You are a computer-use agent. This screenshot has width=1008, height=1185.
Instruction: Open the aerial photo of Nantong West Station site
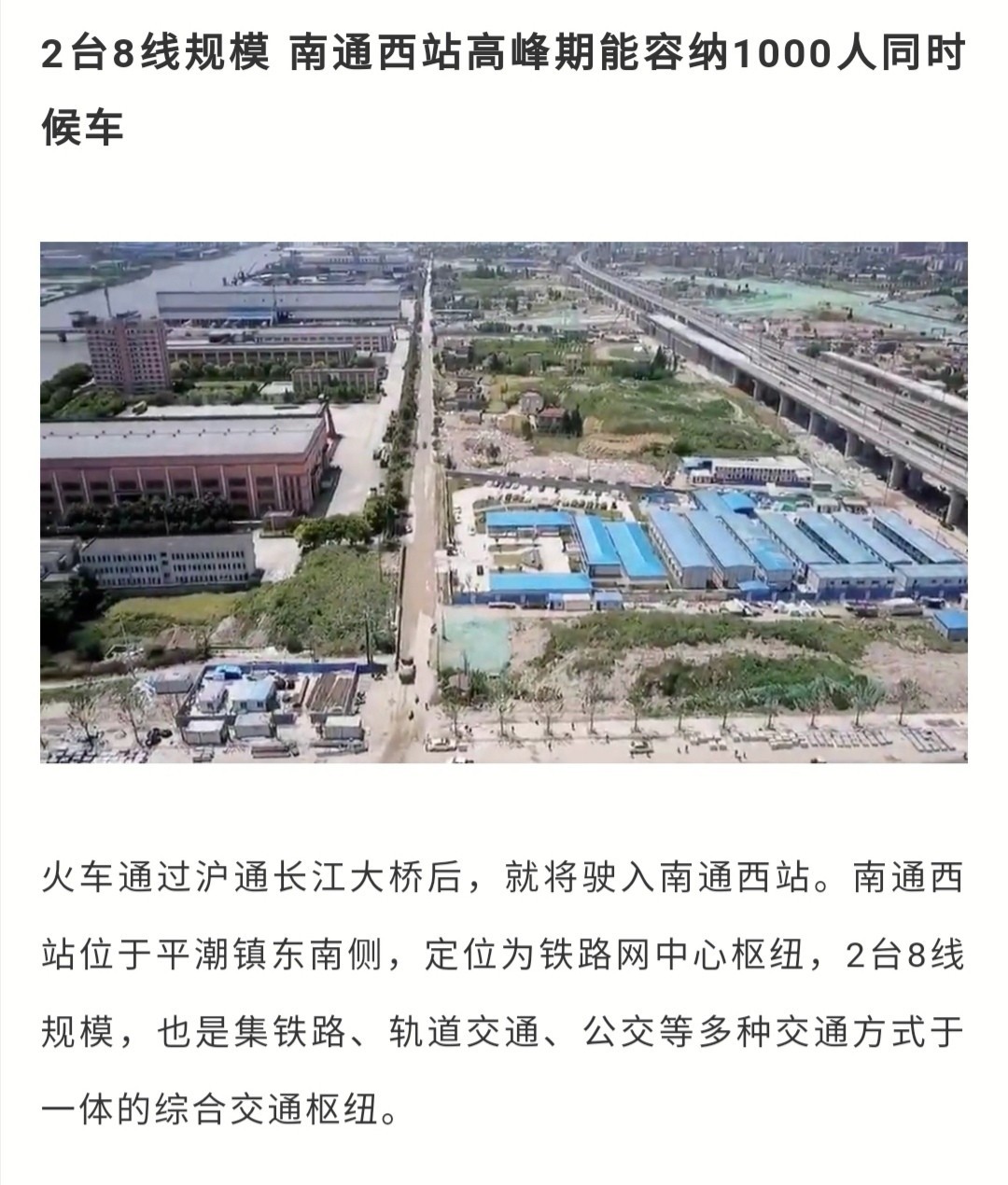click(x=503, y=502)
